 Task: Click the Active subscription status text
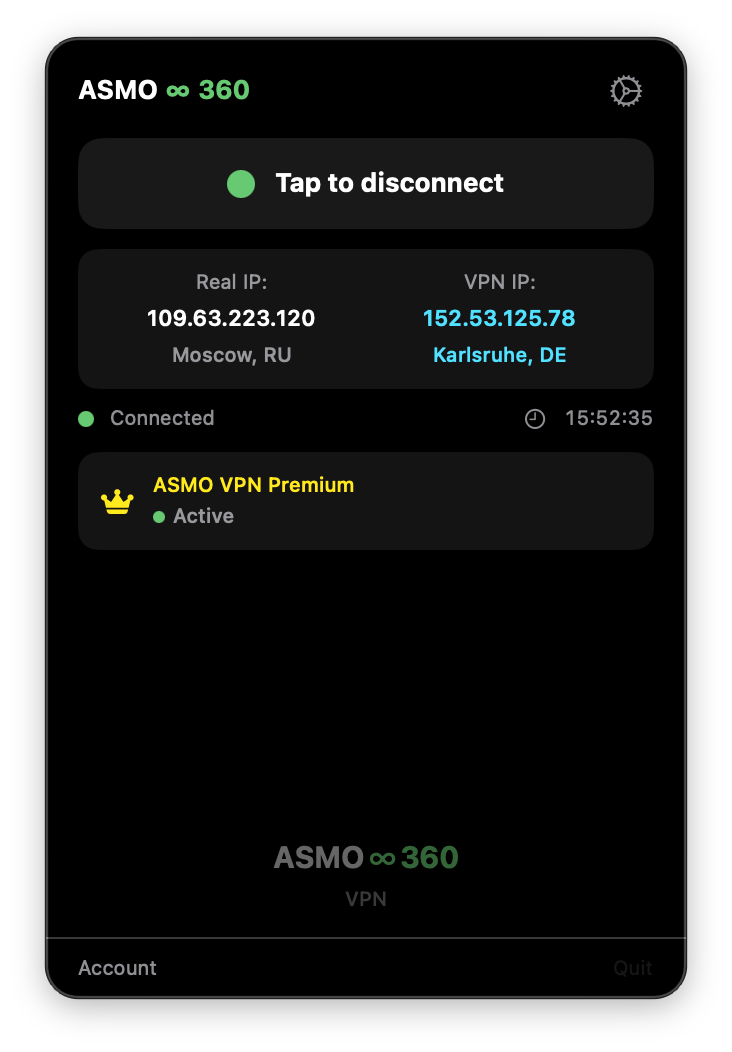coord(204,517)
